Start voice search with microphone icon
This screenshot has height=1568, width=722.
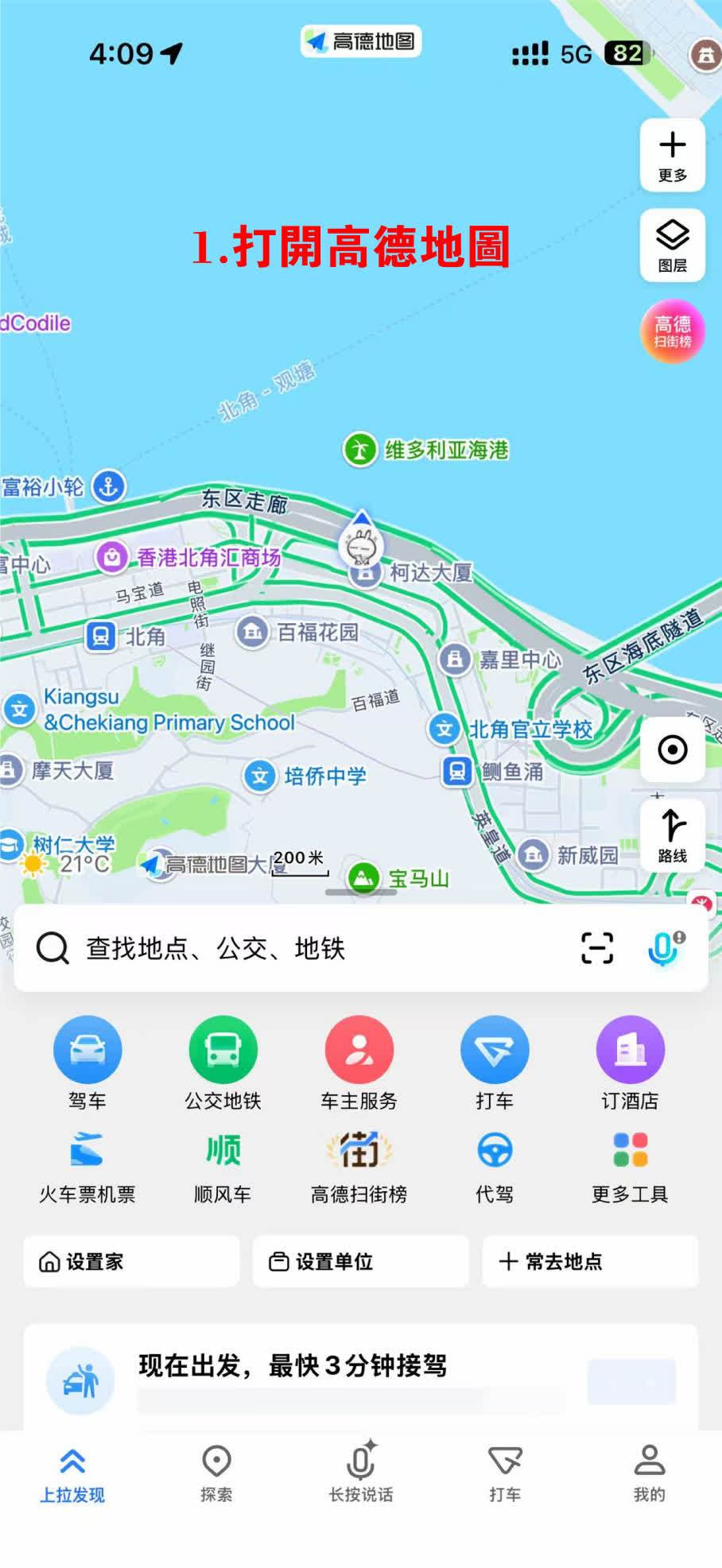pos(665,948)
